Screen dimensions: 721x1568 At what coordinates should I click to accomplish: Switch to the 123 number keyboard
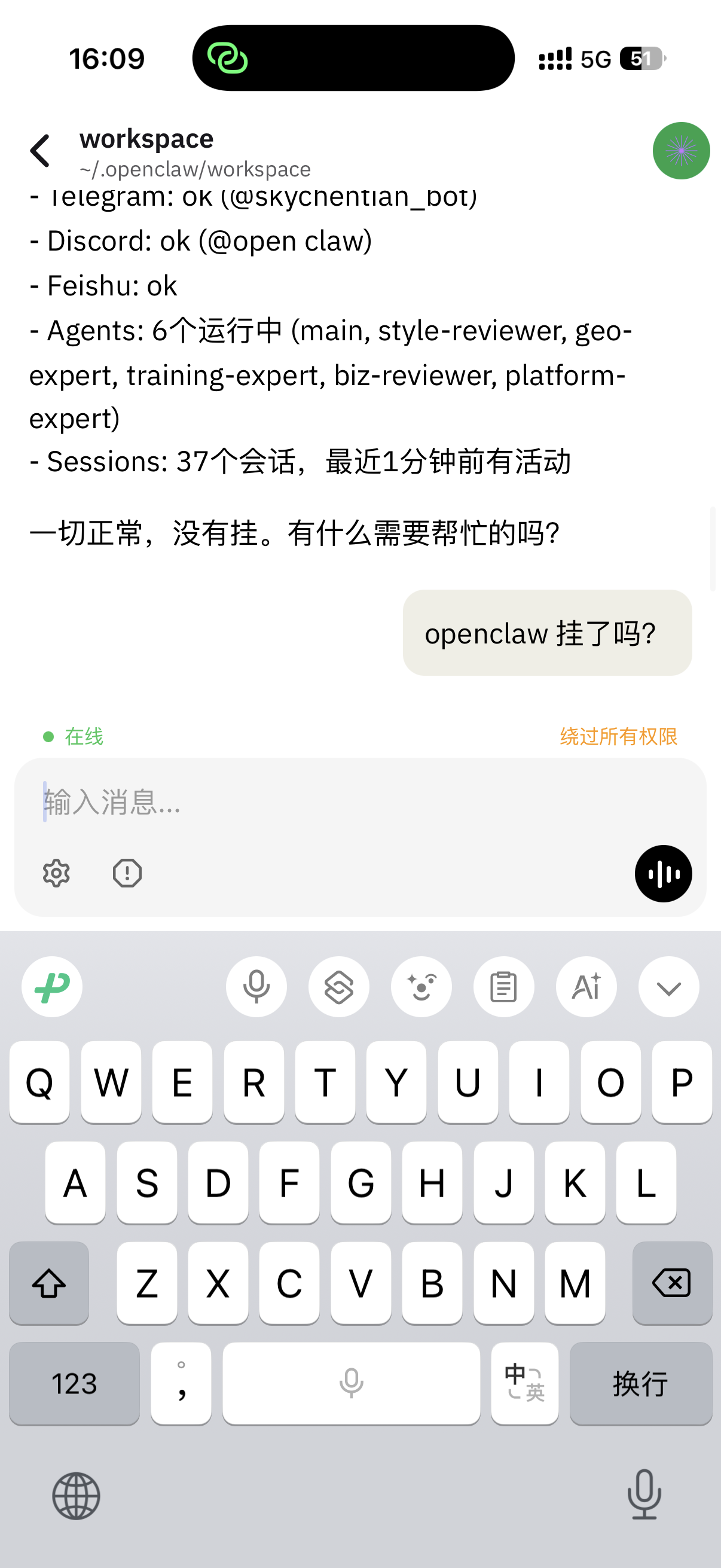coord(74,1383)
